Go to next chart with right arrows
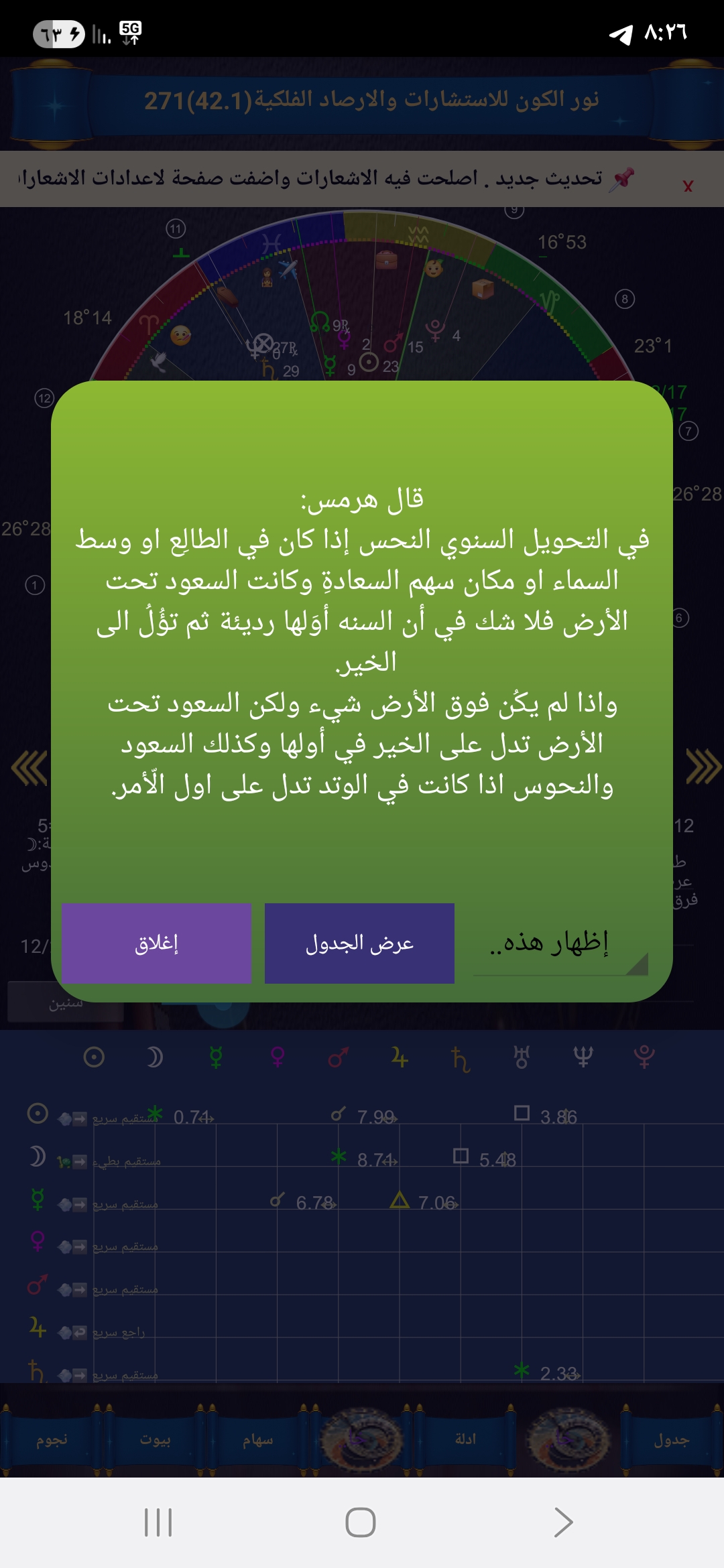 (703, 767)
